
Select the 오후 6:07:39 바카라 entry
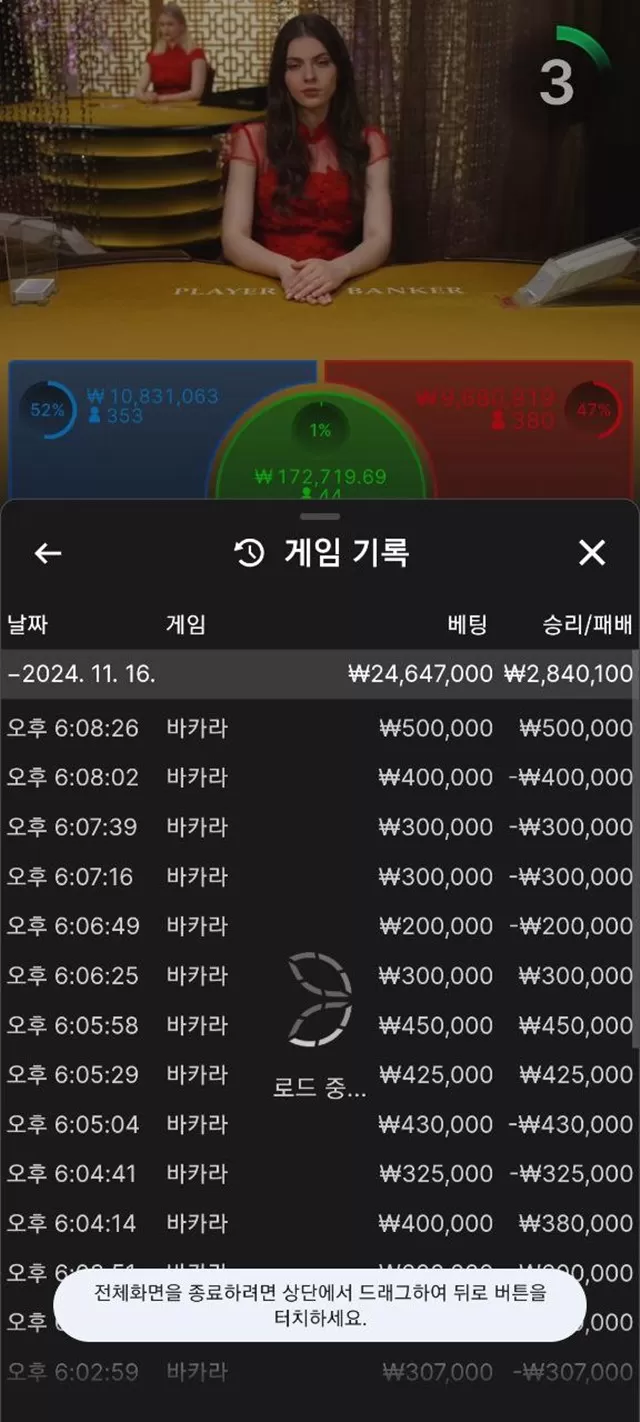[320, 827]
